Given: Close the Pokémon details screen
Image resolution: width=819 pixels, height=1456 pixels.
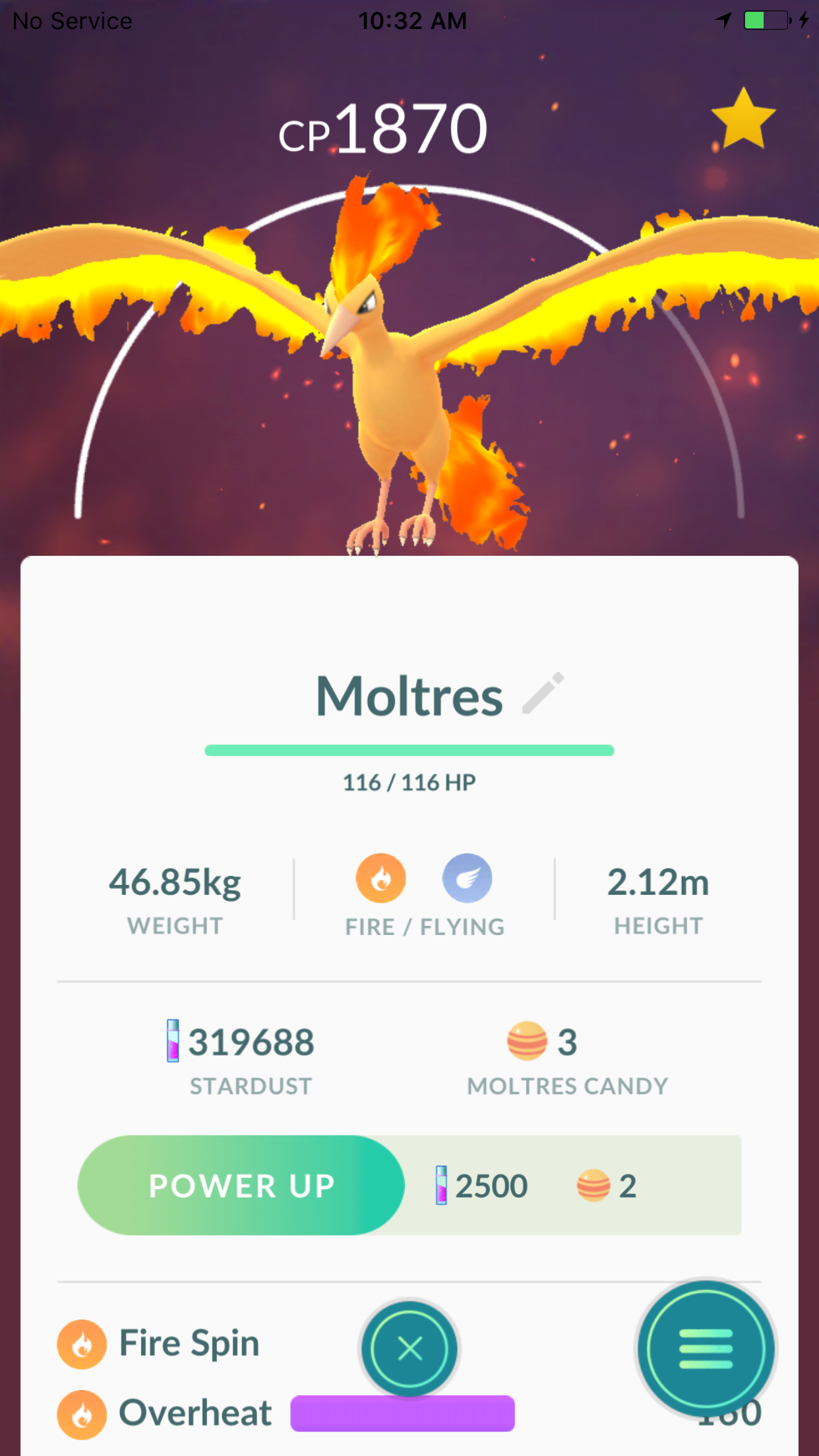Looking at the screenshot, I should pos(409,1349).
